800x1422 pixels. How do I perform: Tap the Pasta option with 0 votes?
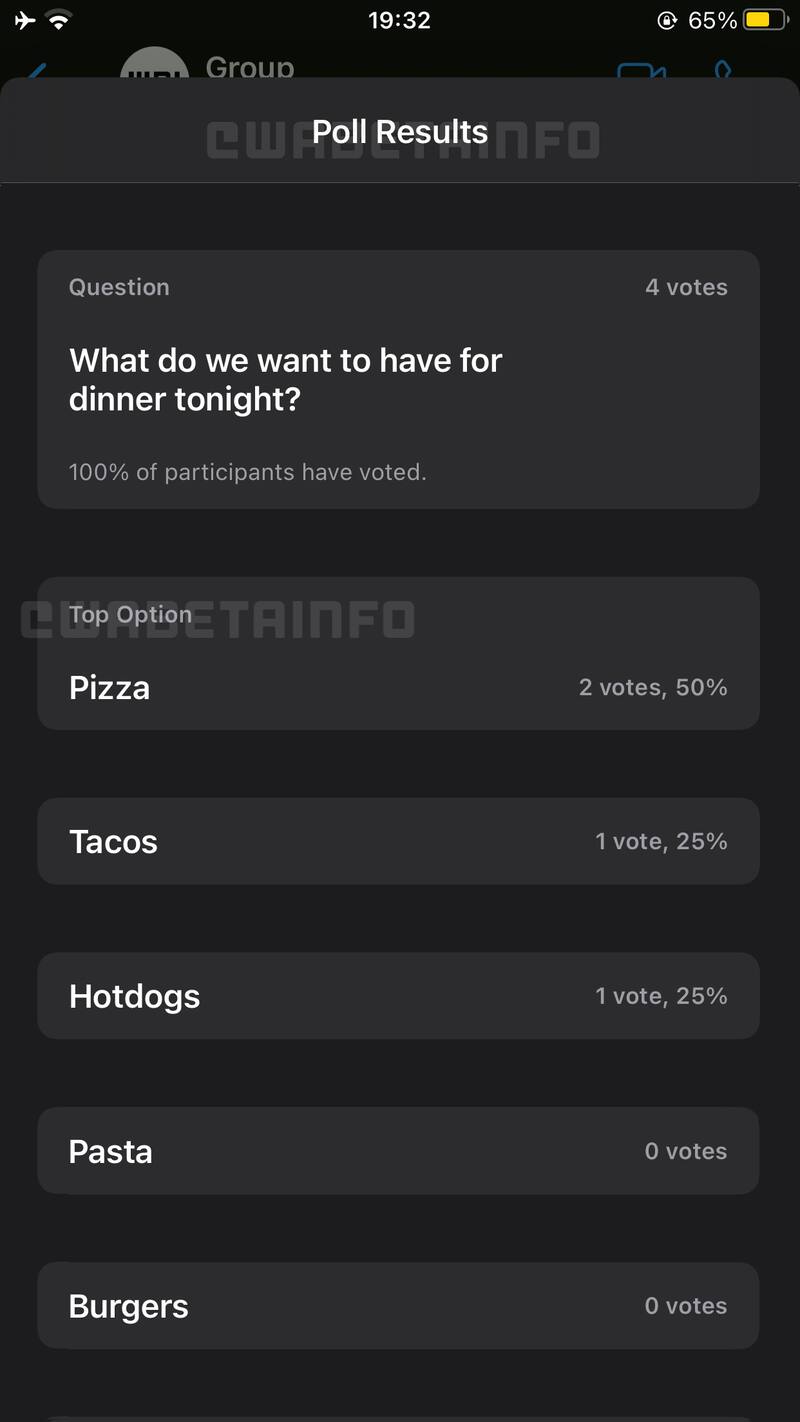click(x=398, y=1150)
